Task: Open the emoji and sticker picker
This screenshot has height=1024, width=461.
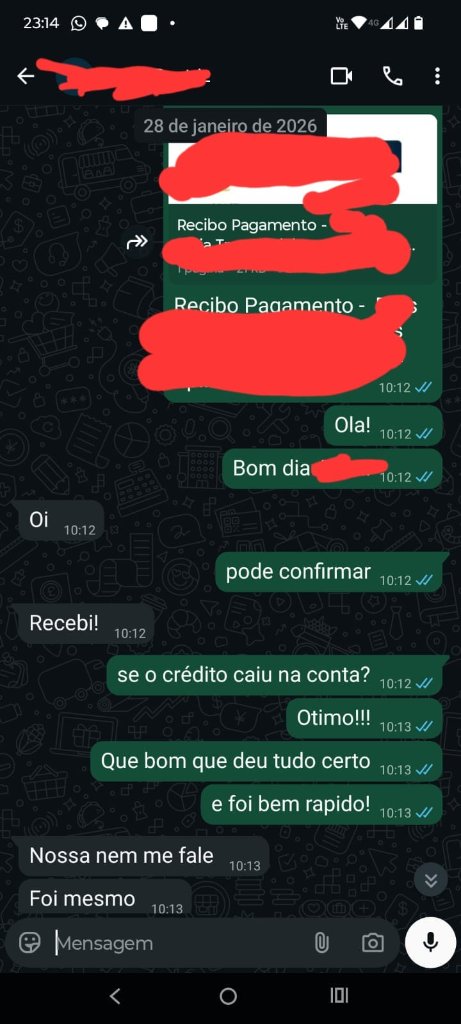Action: pyautogui.click(x=29, y=942)
